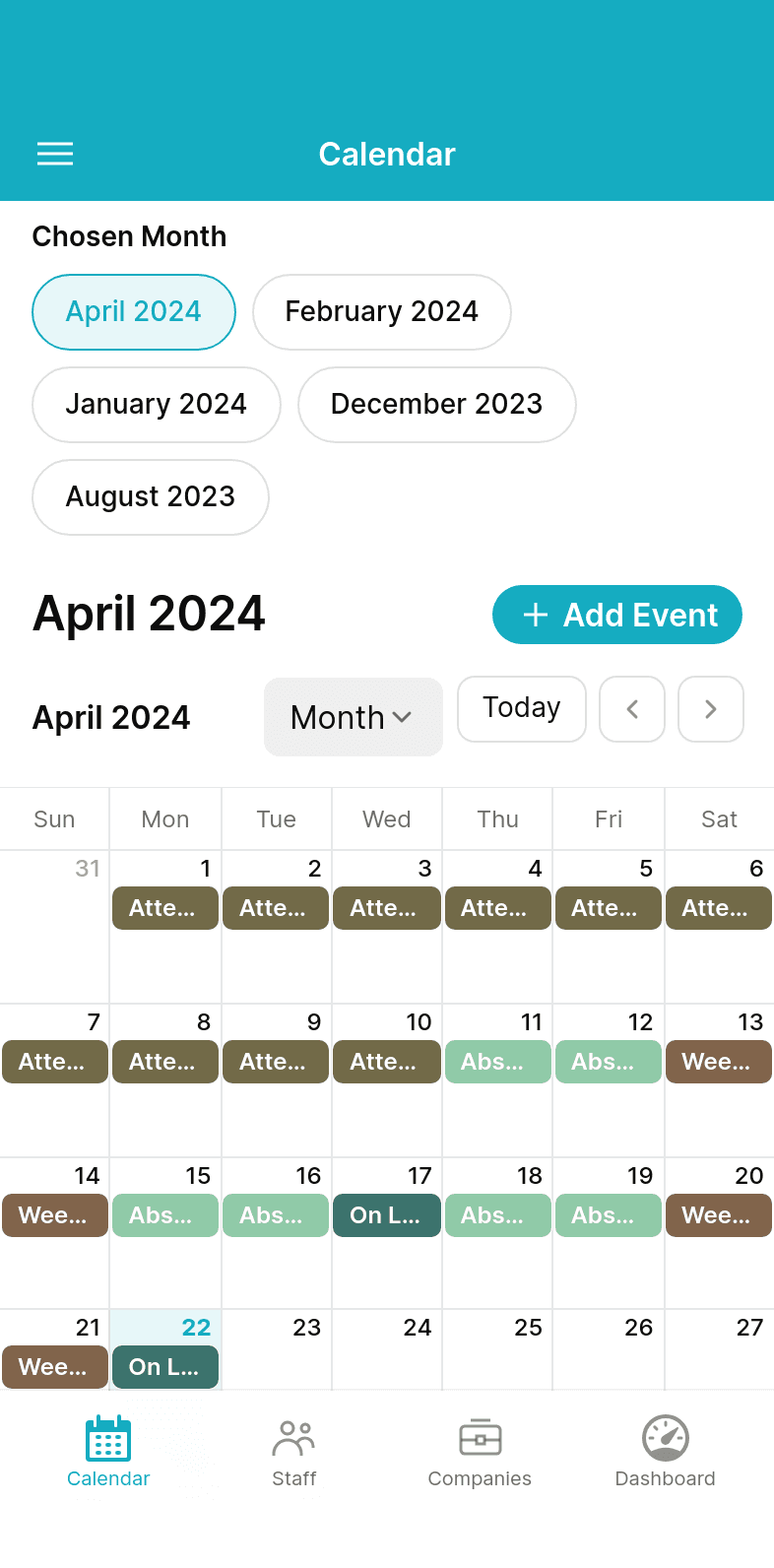The height and width of the screenshot is (1568, 774).
Task: Choose the January 2024 month chip
Action: [157, 405]
